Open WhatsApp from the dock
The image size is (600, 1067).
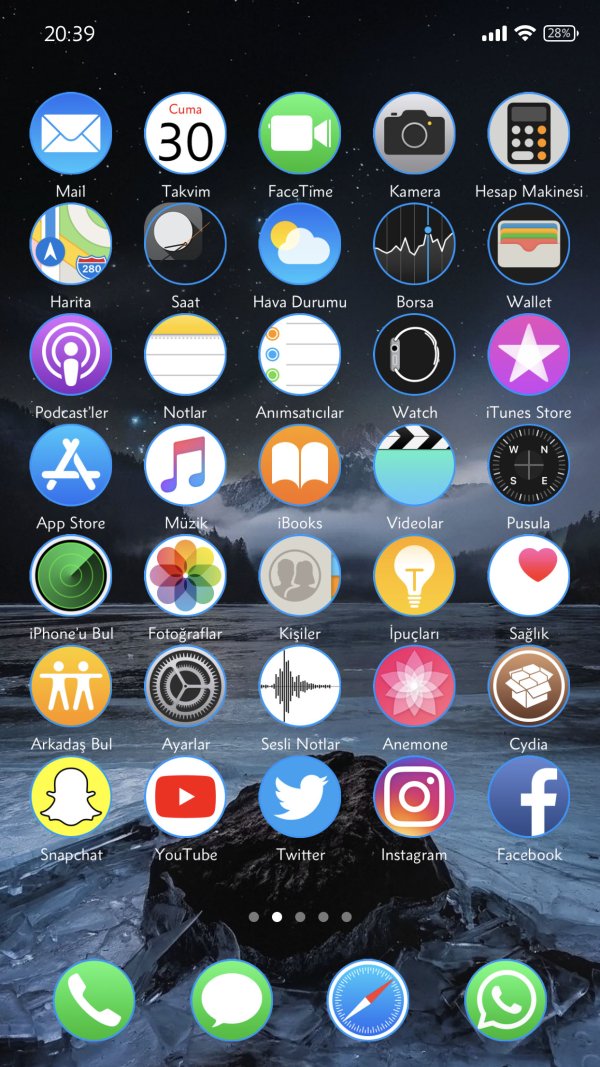click(506, 1000)
